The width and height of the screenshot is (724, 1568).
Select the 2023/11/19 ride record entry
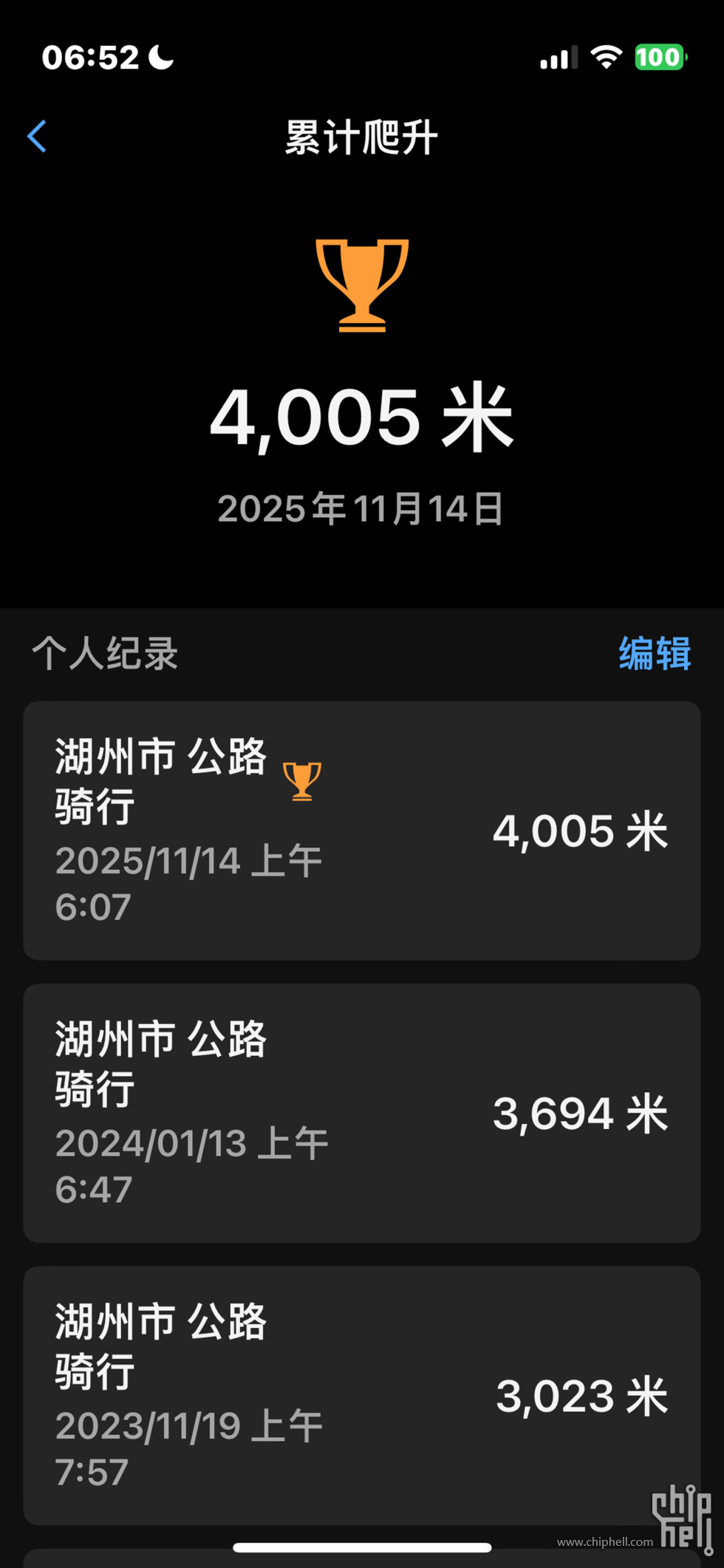(362, 1393)
